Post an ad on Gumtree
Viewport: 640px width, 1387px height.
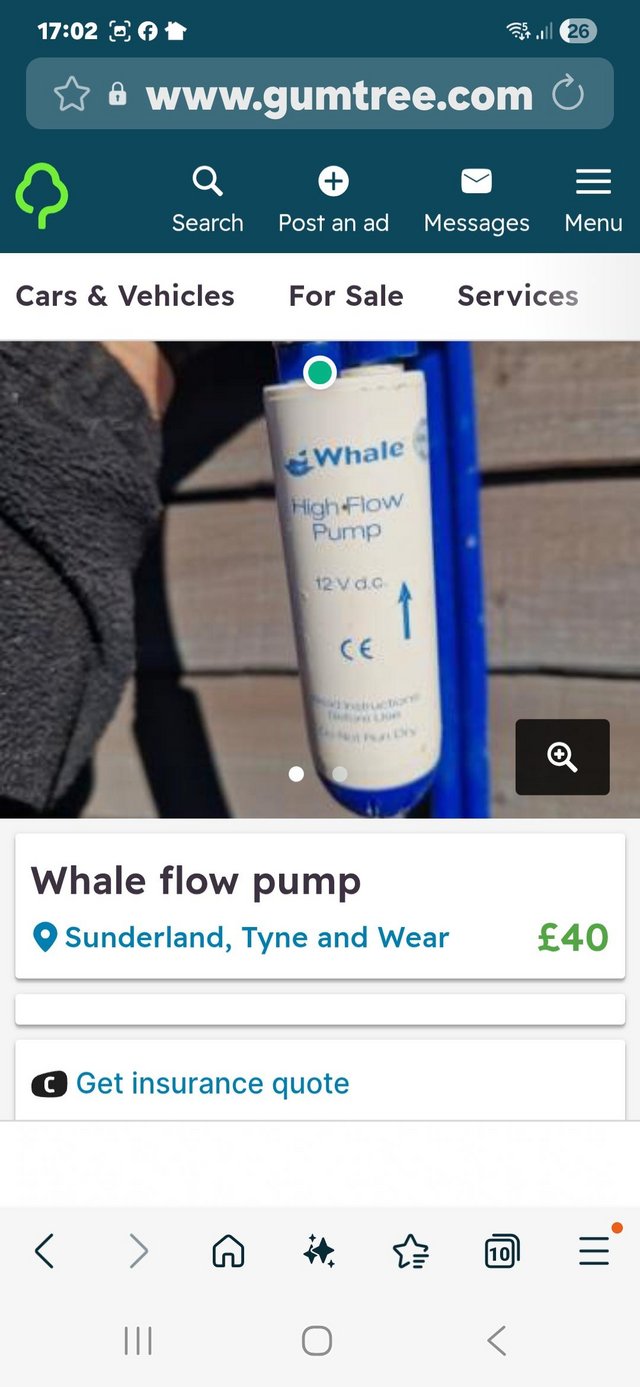(333, 200)
